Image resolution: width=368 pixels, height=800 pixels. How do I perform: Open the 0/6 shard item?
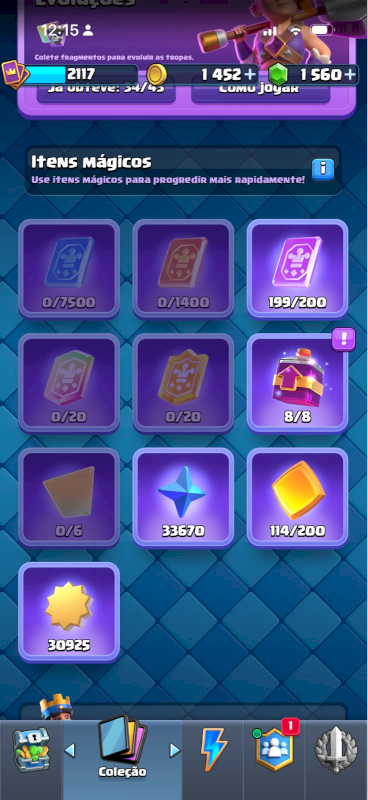(x=69, y=497)
